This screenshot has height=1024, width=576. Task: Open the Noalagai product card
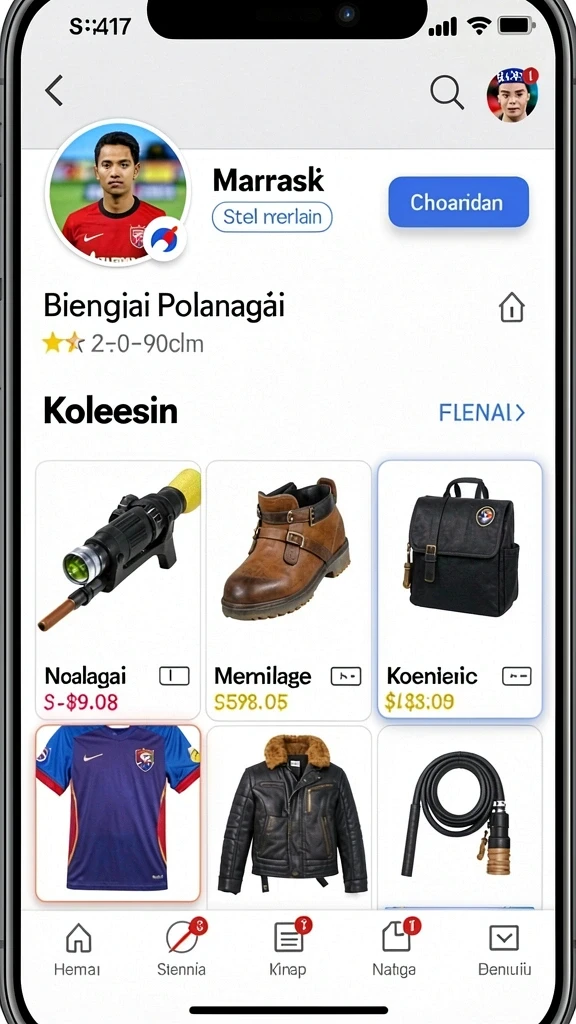(118, 590)
